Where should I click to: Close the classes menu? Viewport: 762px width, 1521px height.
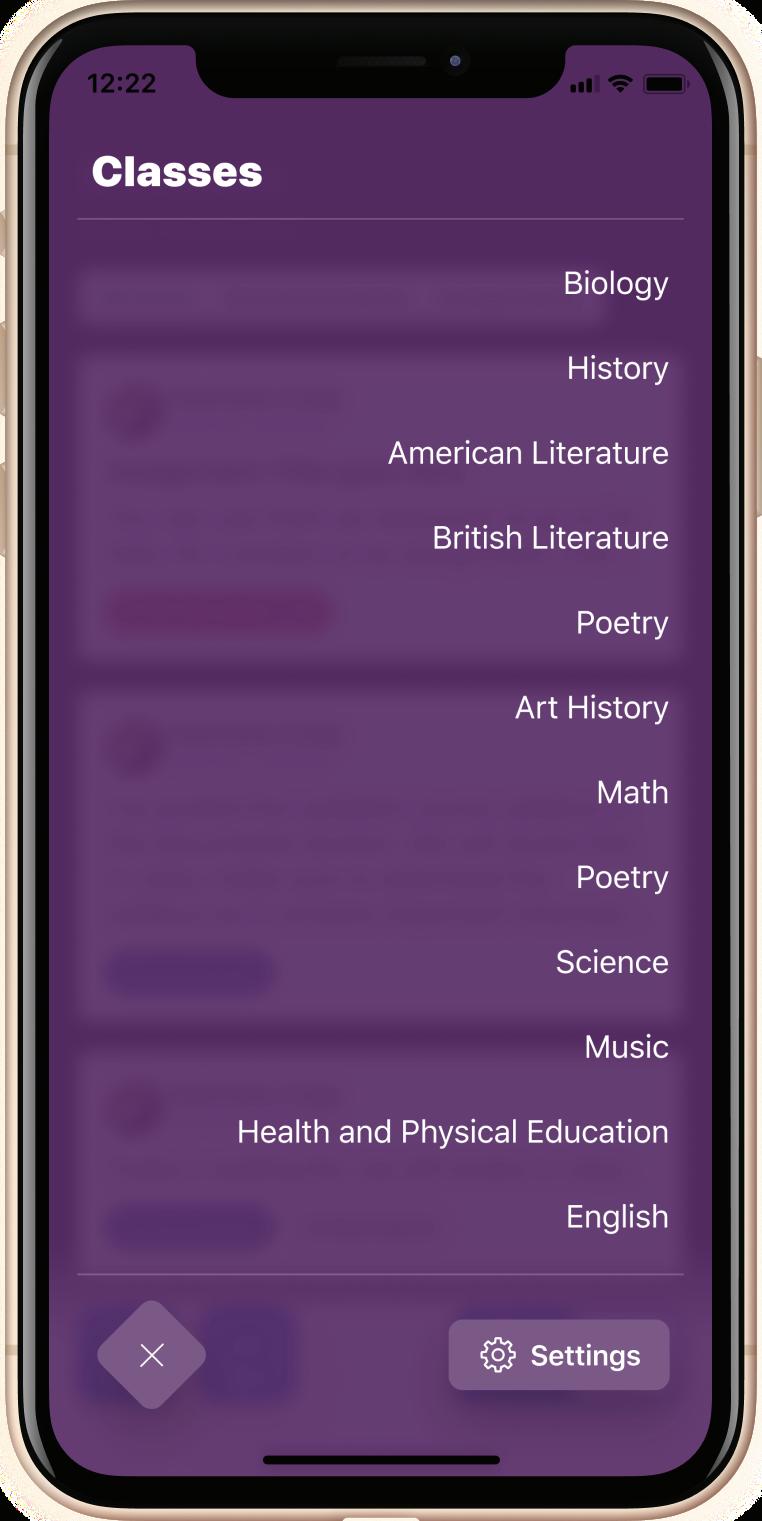click(x=151, y=1355)
